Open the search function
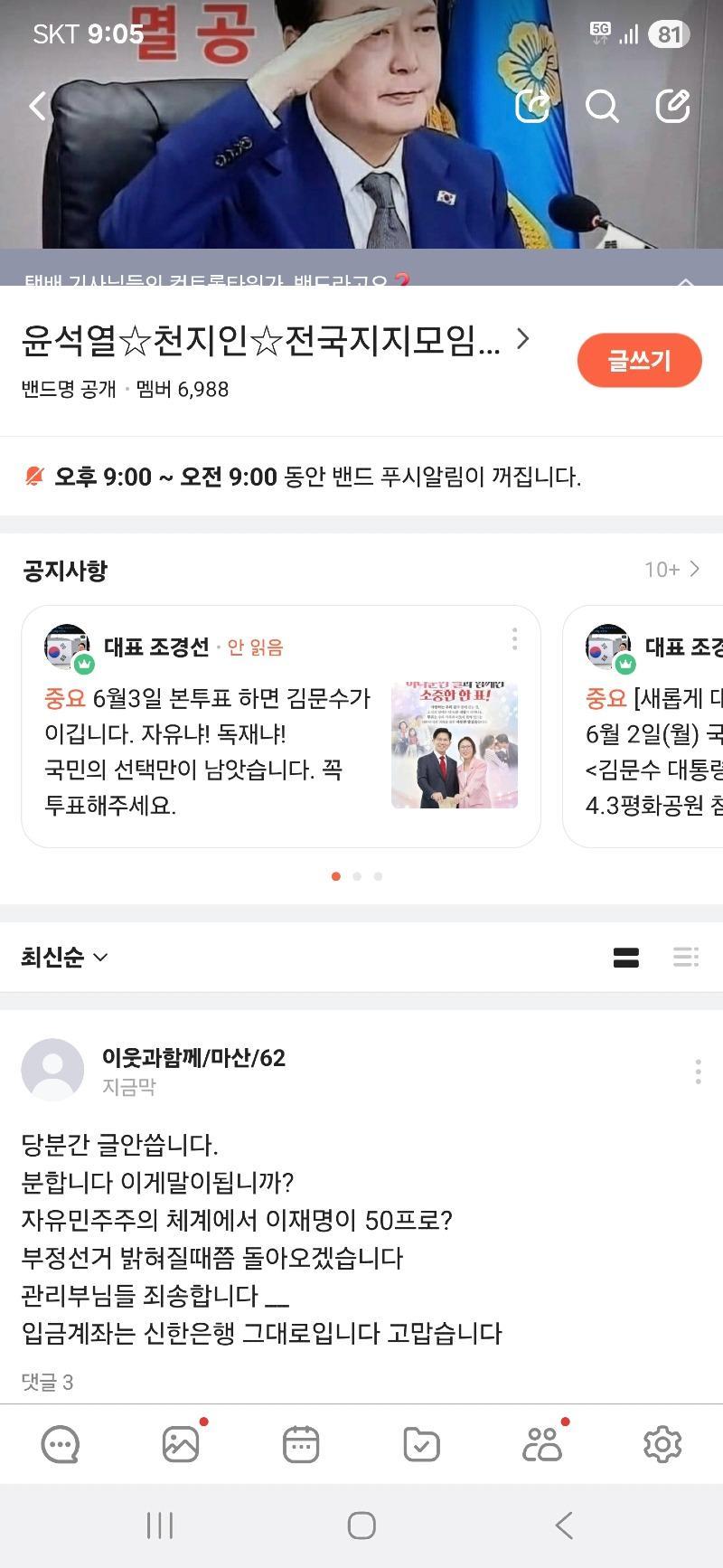This screenshot has width=723, height=1568. [x=602, y=106]
